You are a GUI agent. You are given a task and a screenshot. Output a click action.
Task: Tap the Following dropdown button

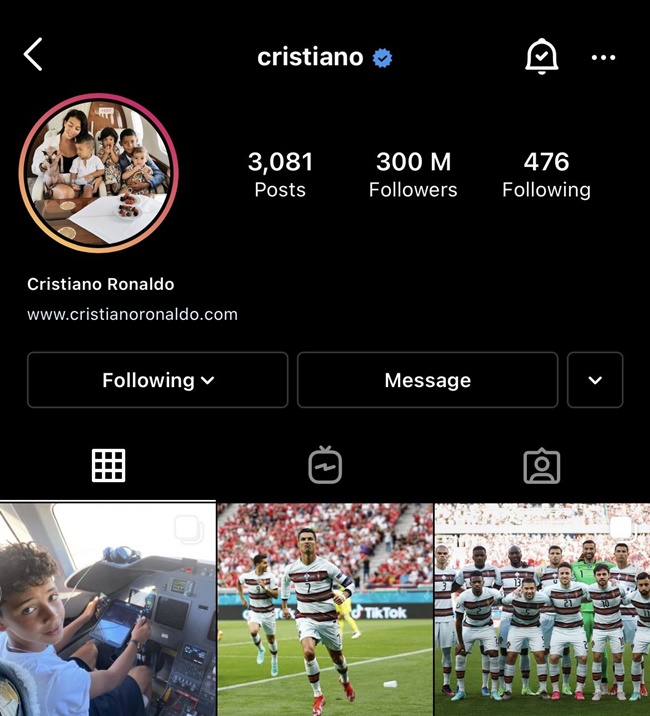(158, 380)
